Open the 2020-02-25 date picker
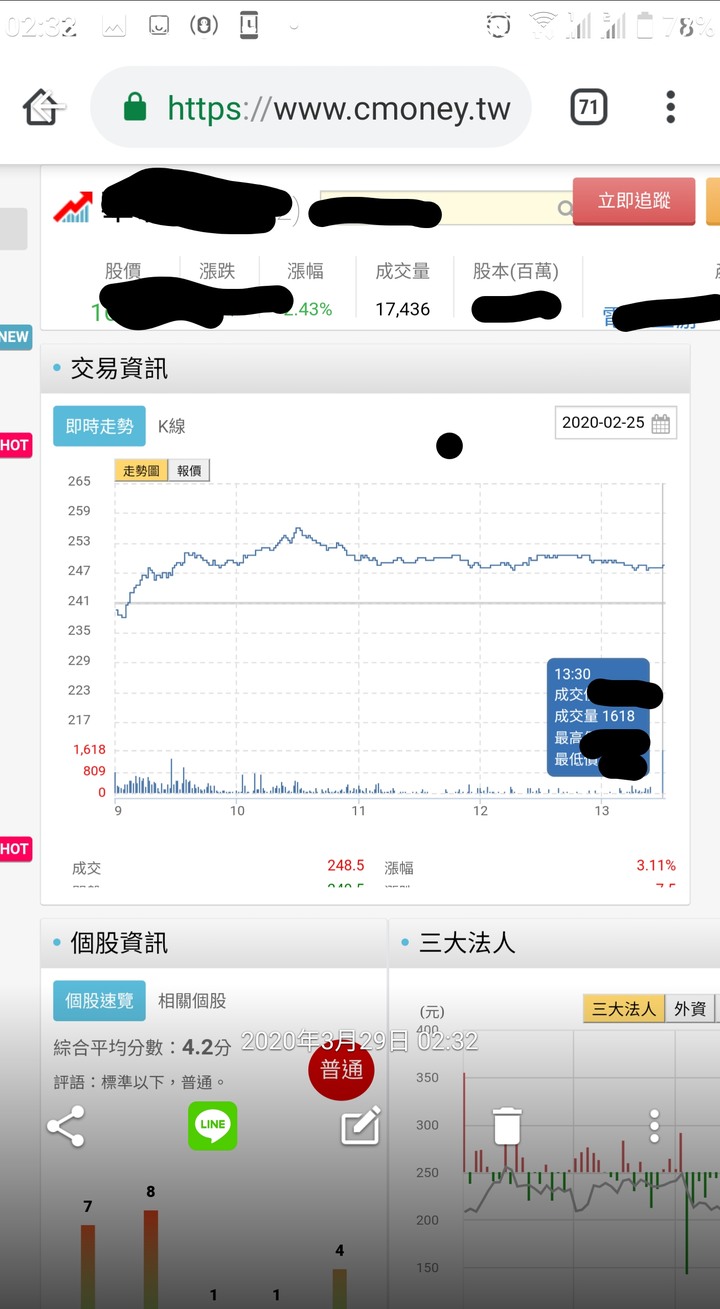Image resolution: width=720 pixels, height=1309 pixels. click(x=615, y=423)
